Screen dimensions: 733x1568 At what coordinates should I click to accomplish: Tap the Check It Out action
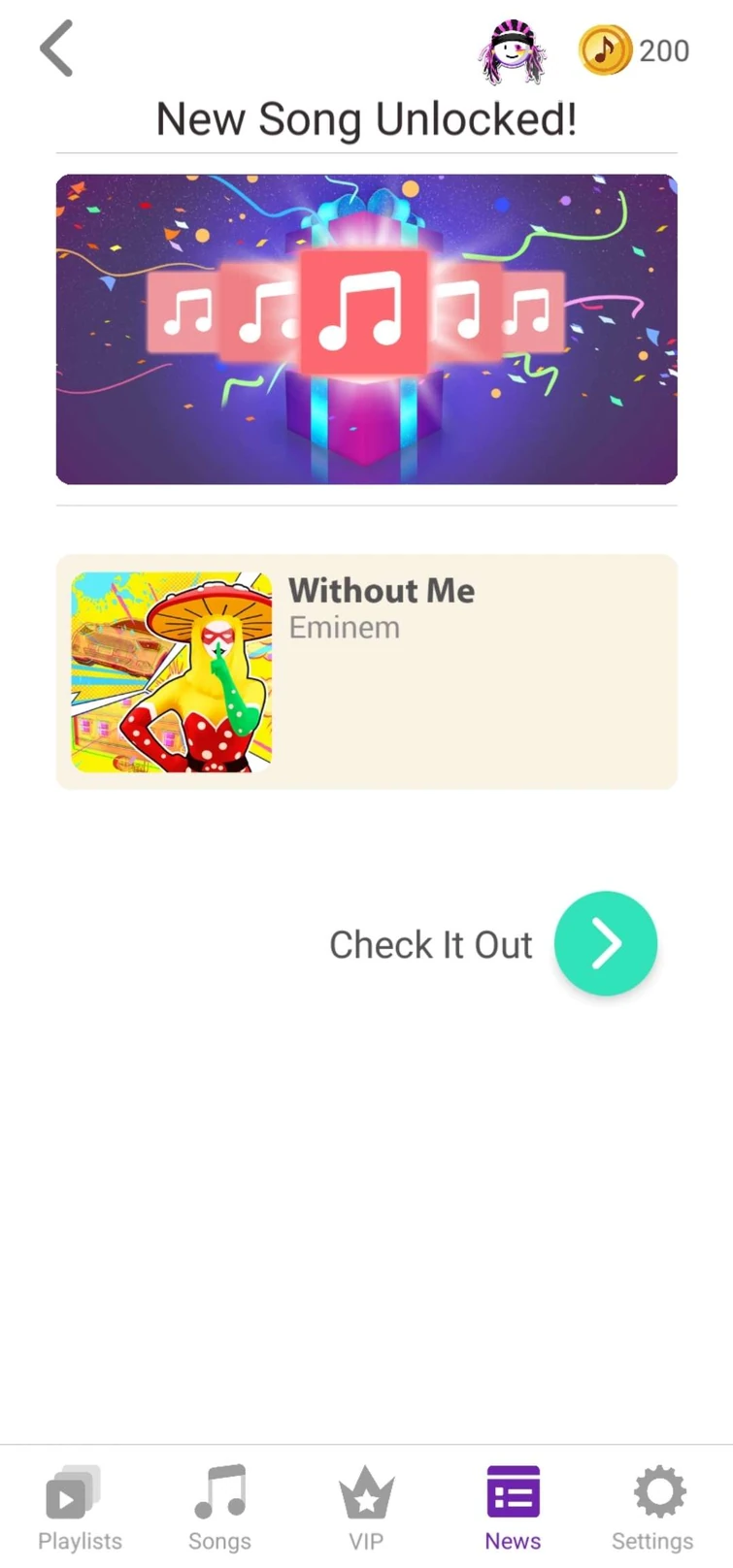click(x=430, y=943)
